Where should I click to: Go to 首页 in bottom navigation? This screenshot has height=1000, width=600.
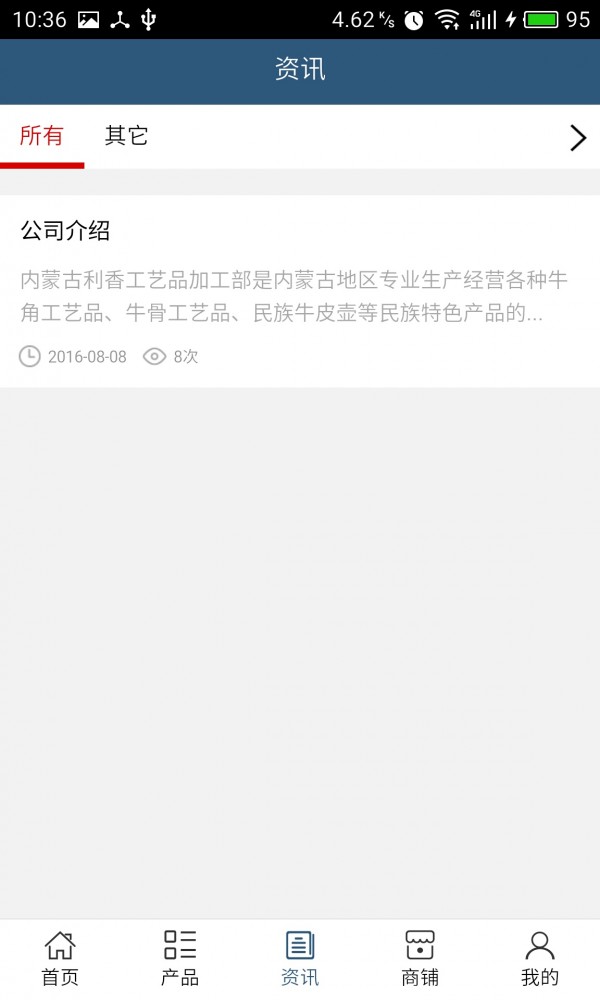[x=60, y=958]
